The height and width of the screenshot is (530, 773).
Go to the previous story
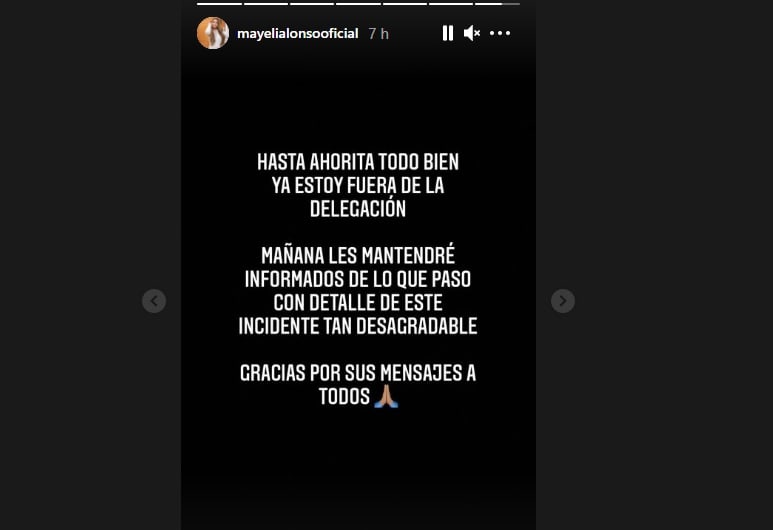(153, 301)
